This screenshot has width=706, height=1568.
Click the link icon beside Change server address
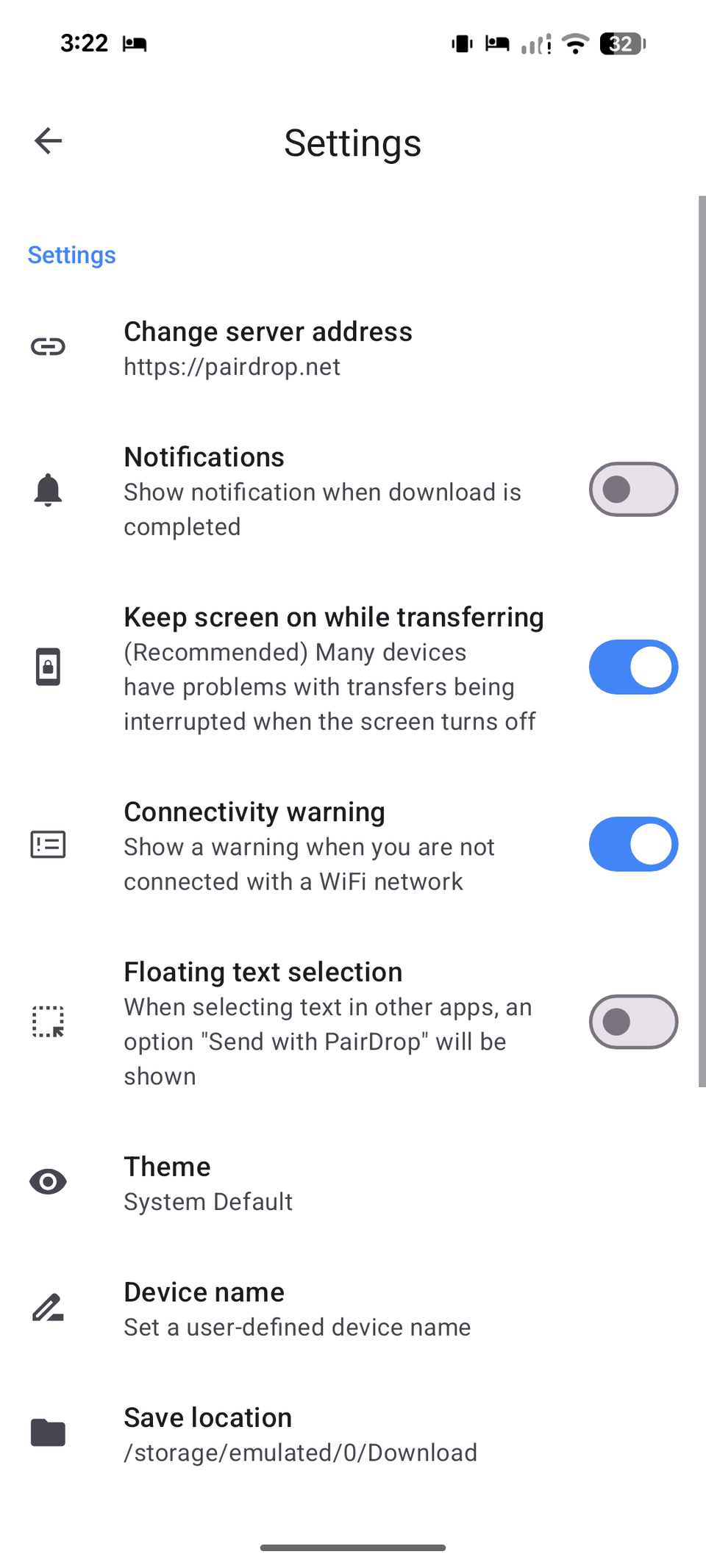(48, 346)
